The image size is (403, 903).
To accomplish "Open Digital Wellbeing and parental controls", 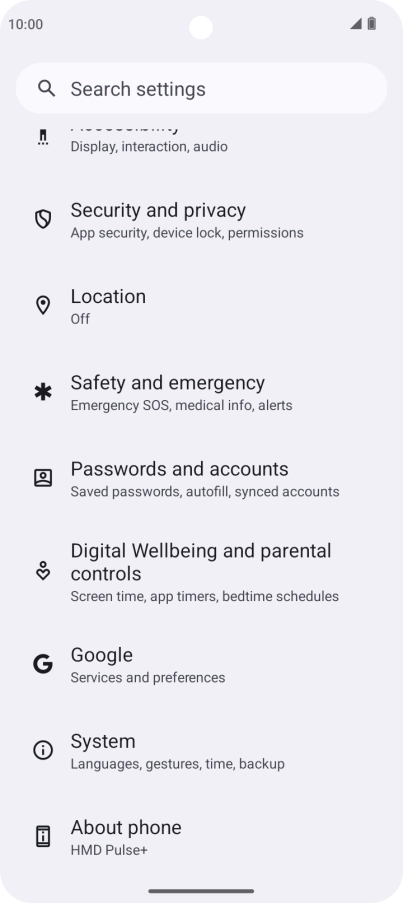I will click(x=202, y=572).
